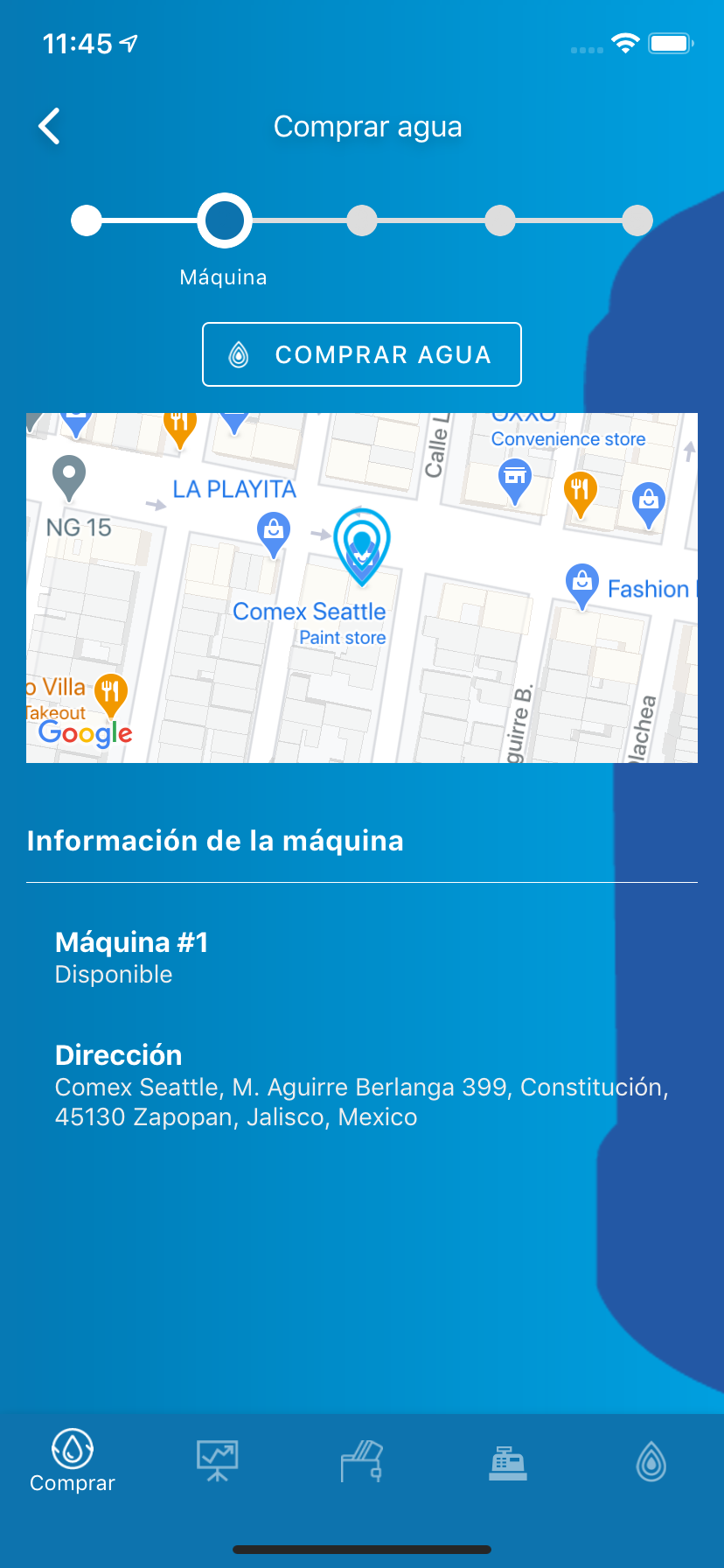Go back from Comprar agua
This screenshot has width=724, height=1568.
50,127
